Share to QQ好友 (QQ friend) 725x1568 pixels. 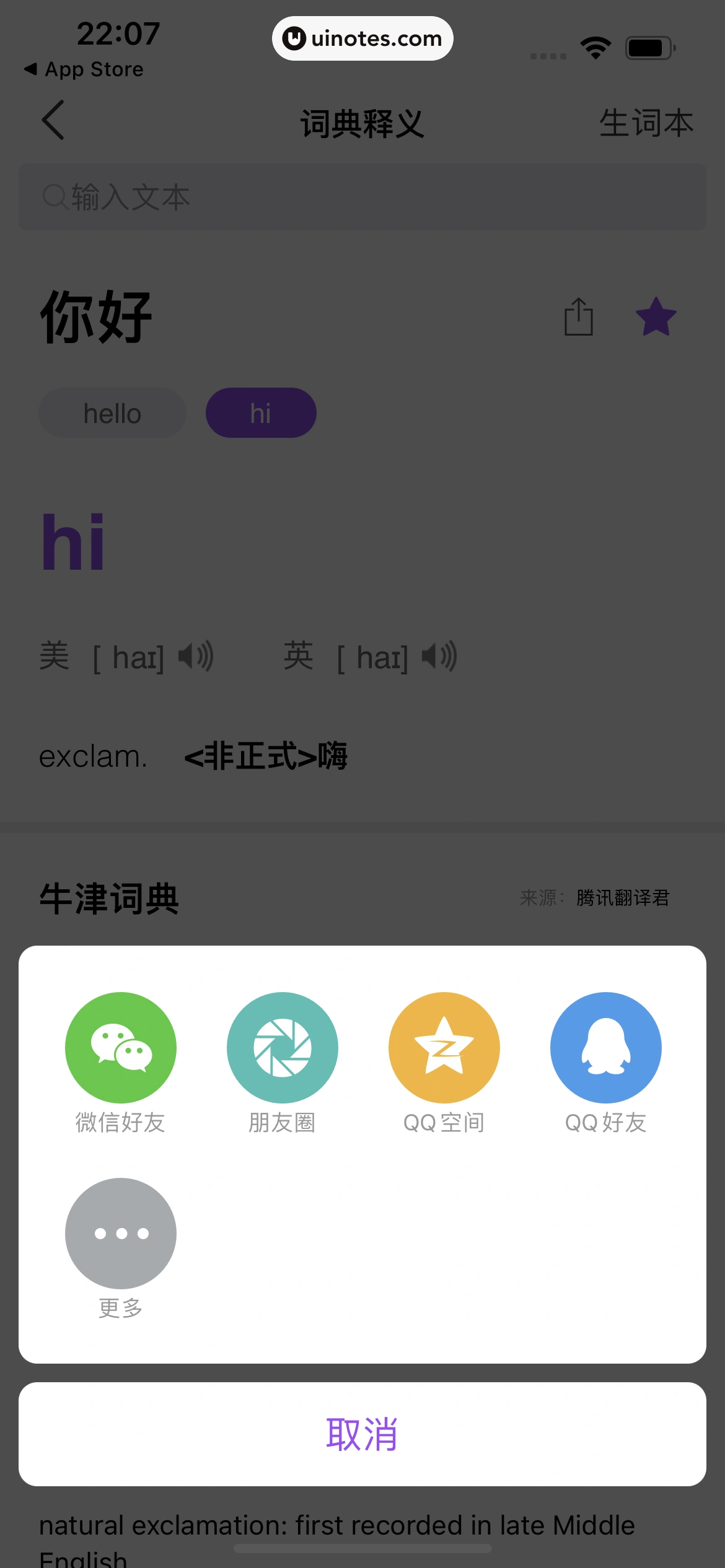[605, 1047]
